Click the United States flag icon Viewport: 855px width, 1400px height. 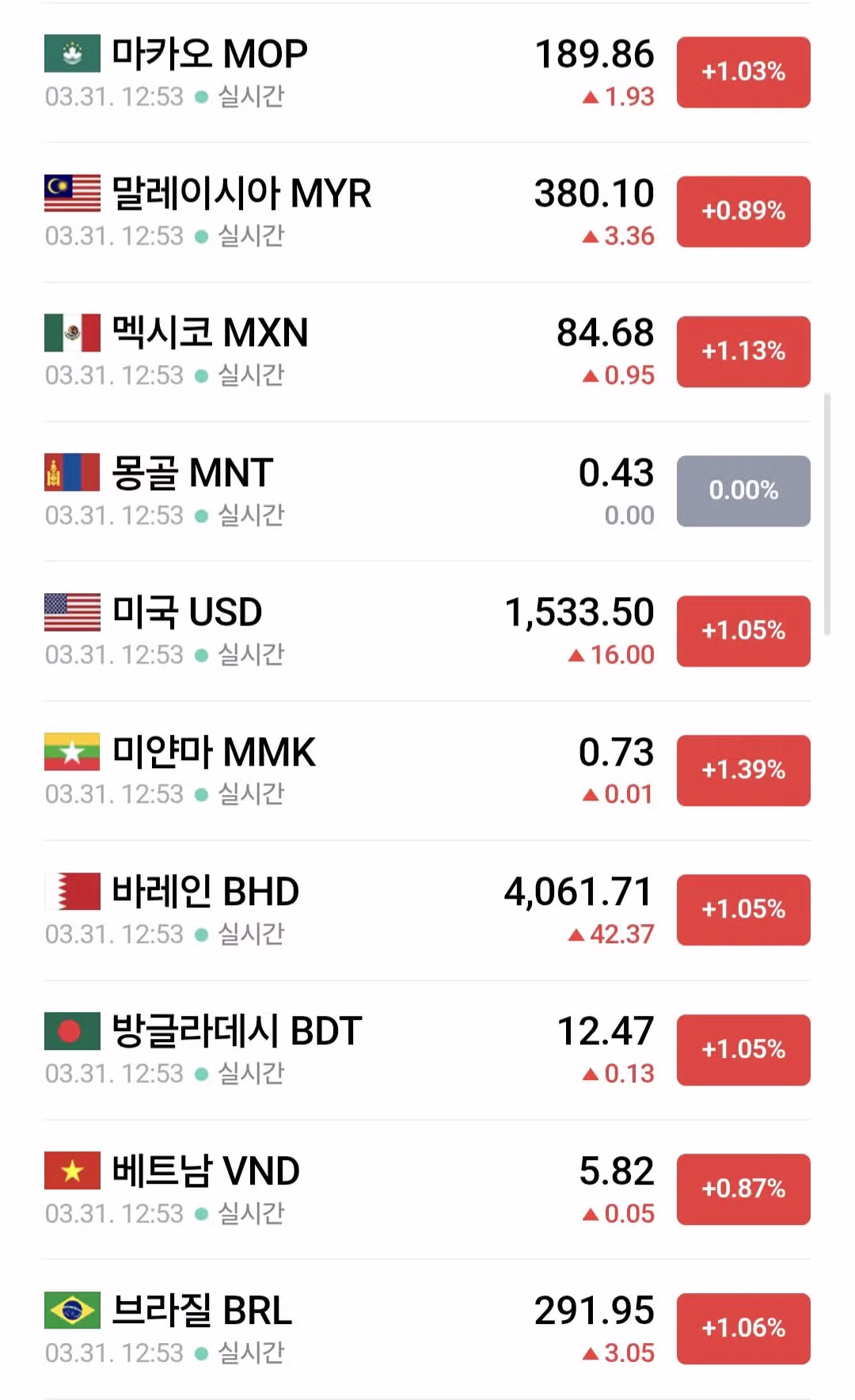(x=72, y=612)
